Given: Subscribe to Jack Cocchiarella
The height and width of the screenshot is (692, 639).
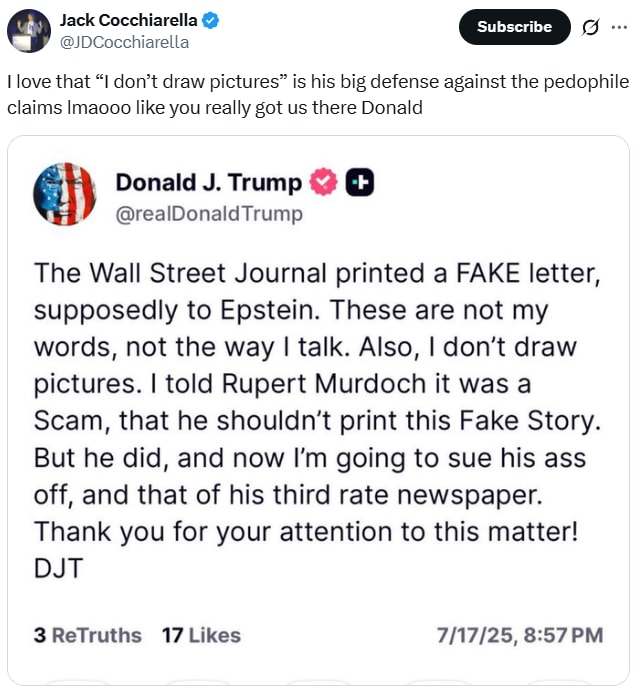Looking at the screenshot, I should click(515, 27).
